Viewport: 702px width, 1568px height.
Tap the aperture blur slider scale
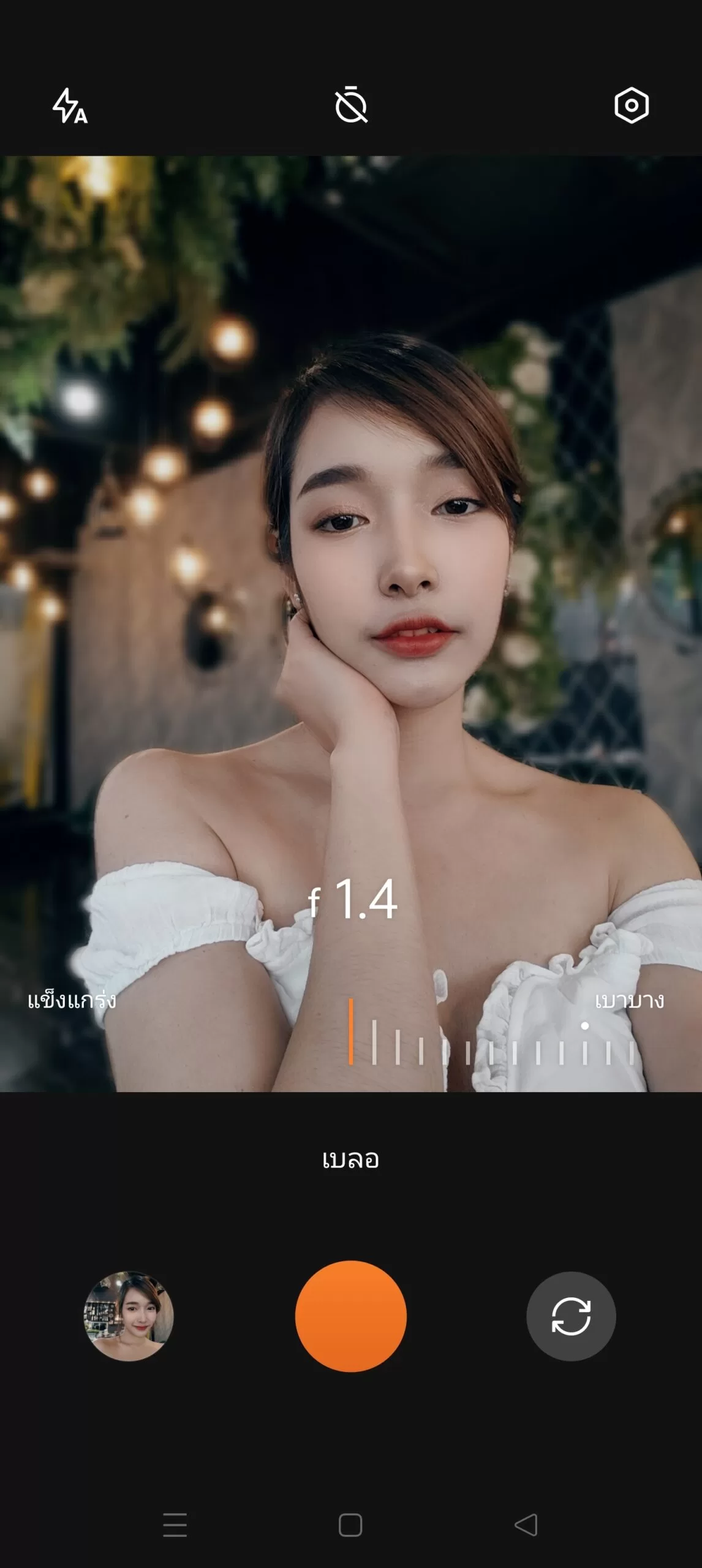[x=492, y=1033]
